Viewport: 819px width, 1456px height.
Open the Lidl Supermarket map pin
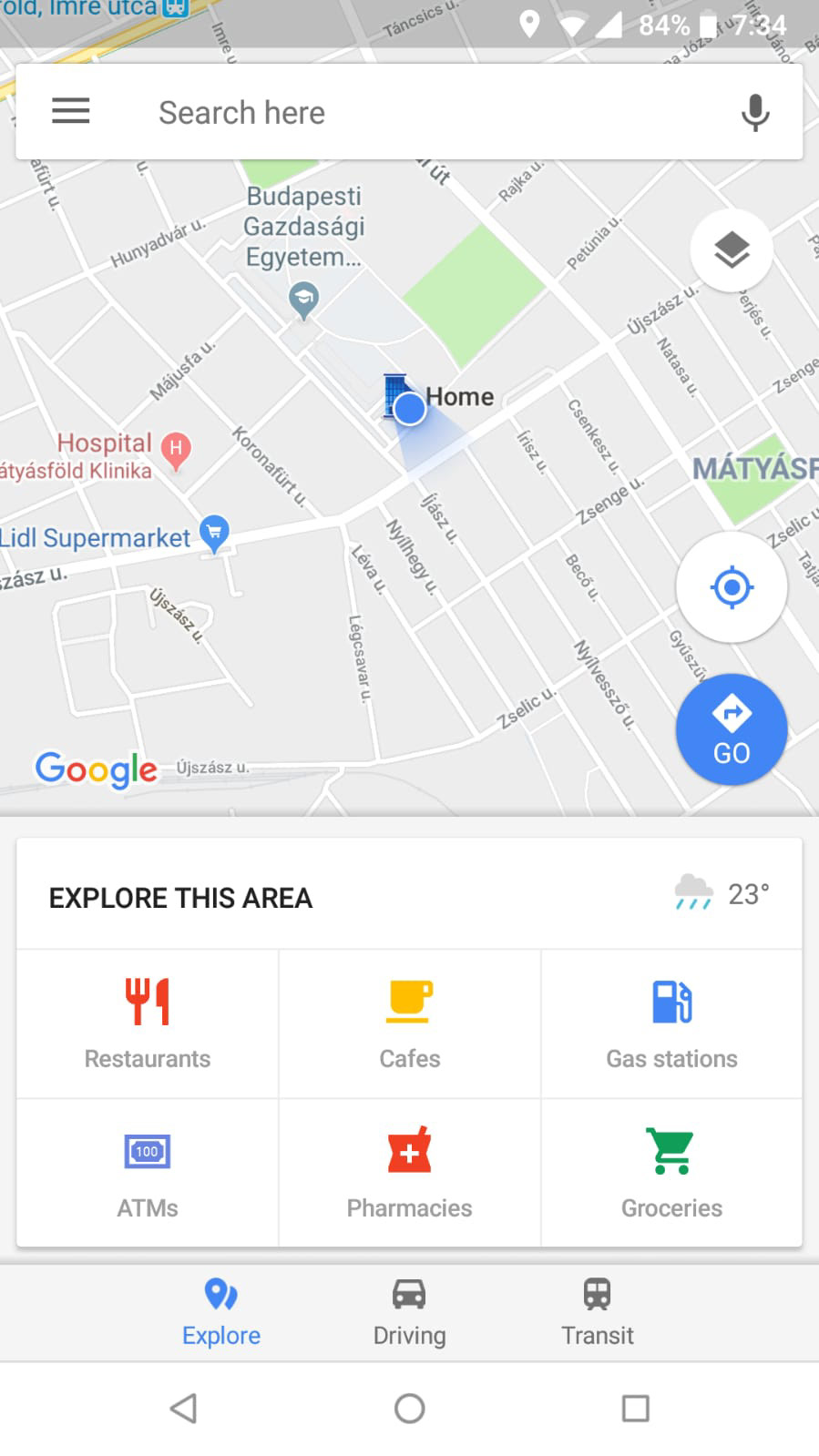coord(214,533)
